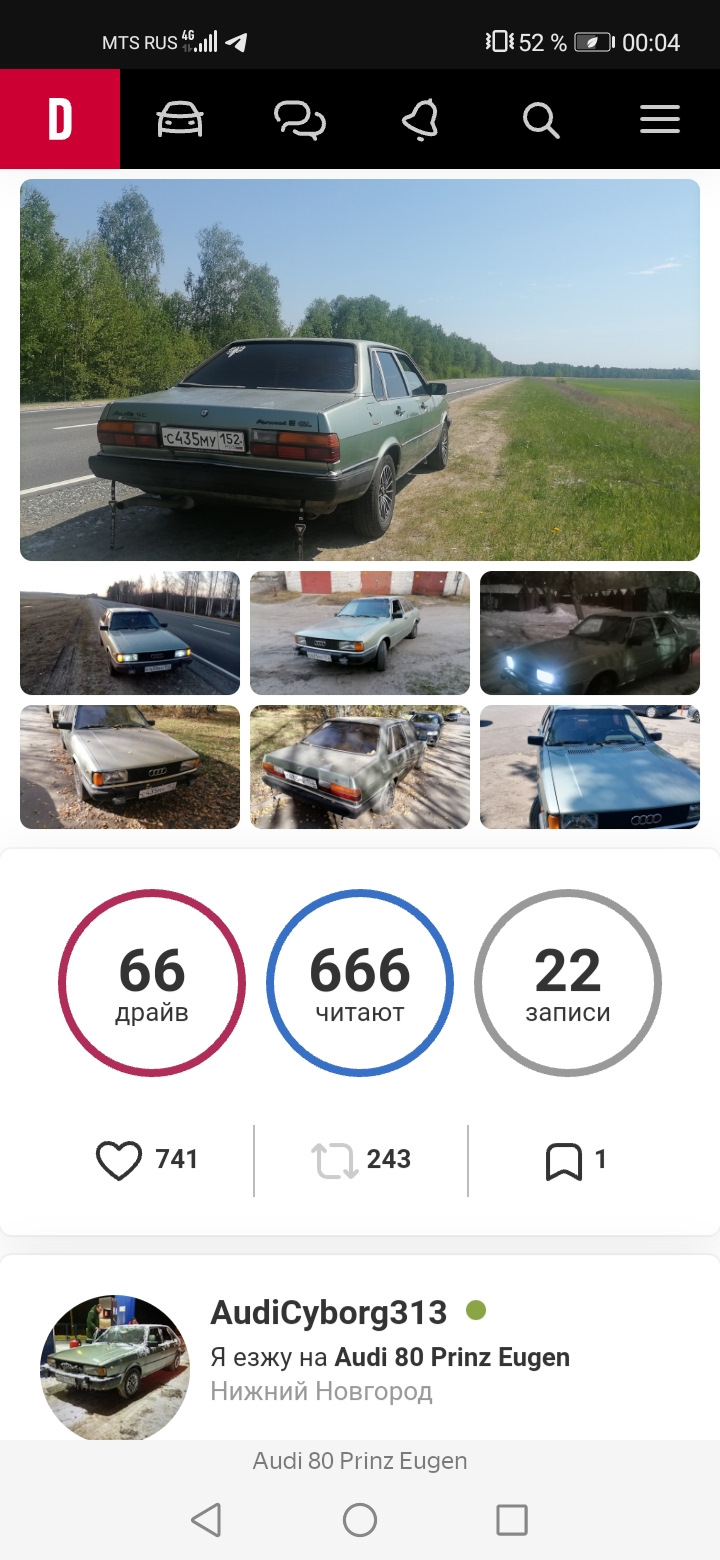Check notifications via the bell icon
The height and width of the screenshot is (1560, 720).
pyautogui.click(x=420, y=119)
